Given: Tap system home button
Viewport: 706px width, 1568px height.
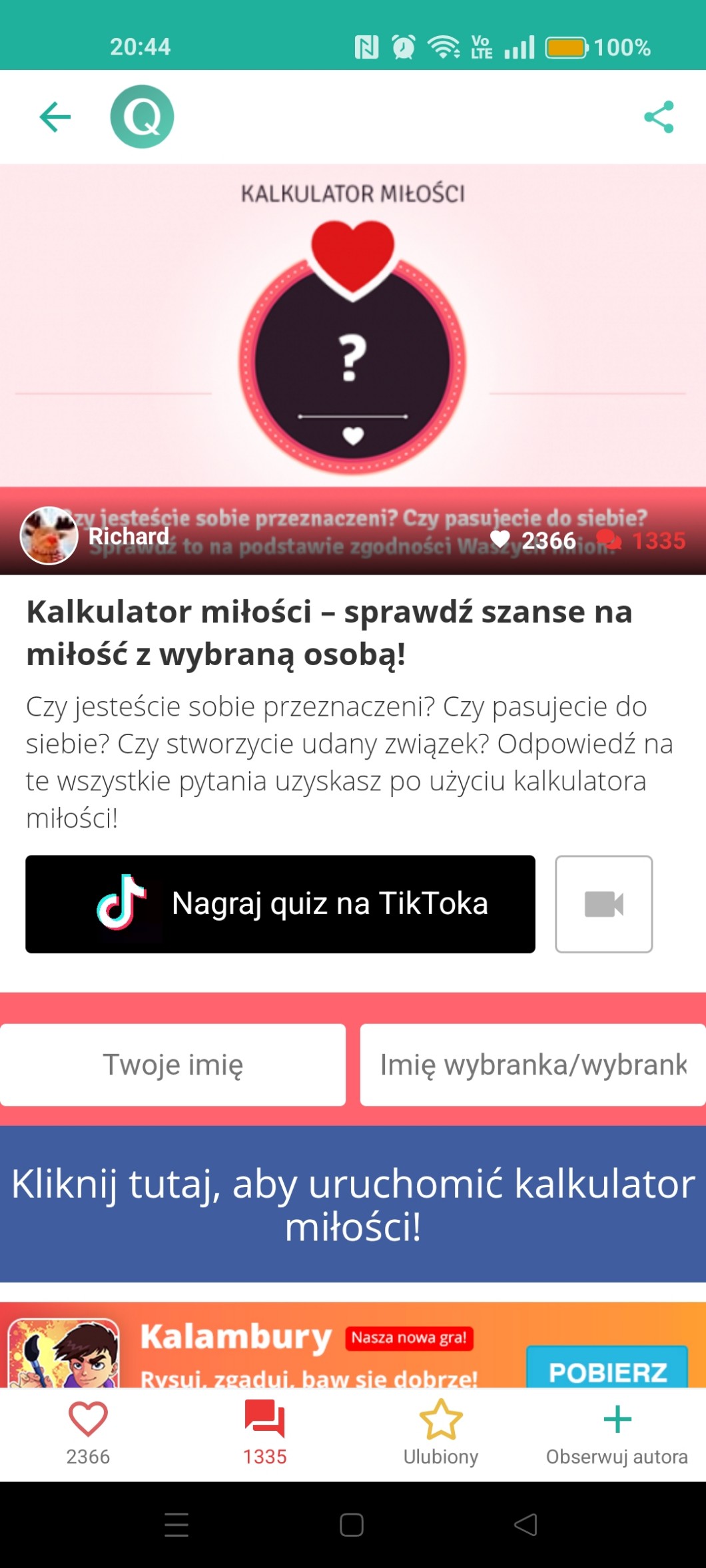Looking at the screenshot, I should [x=352, y=1525].
